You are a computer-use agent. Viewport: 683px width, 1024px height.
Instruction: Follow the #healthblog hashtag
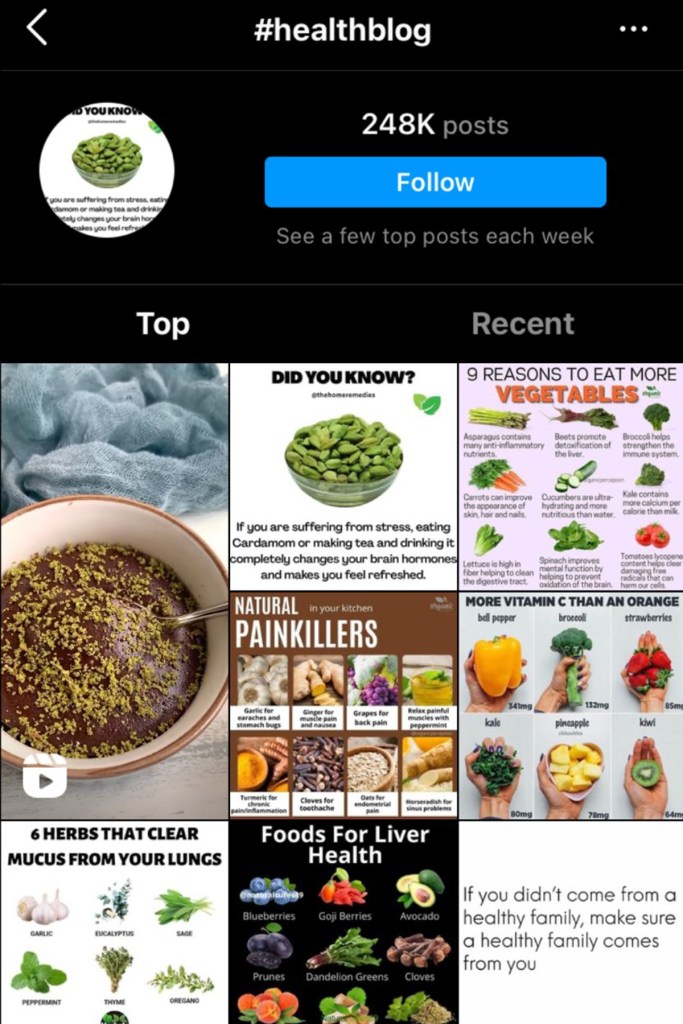click(435, 182)
